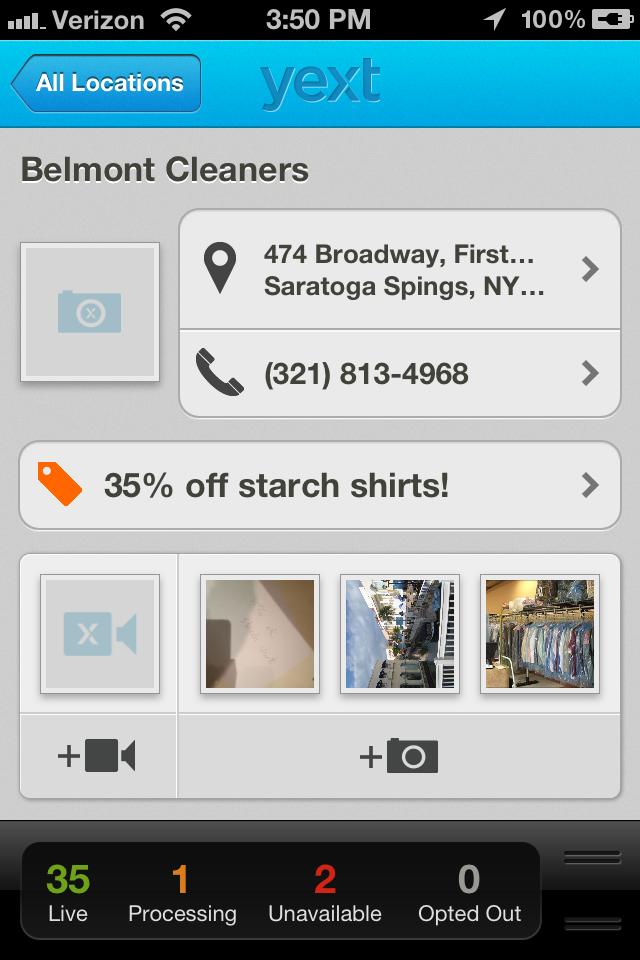The width and height of the screenshot is (640, 960).
Task: View the 1 Processing listing
Action: tap(182, 892)
